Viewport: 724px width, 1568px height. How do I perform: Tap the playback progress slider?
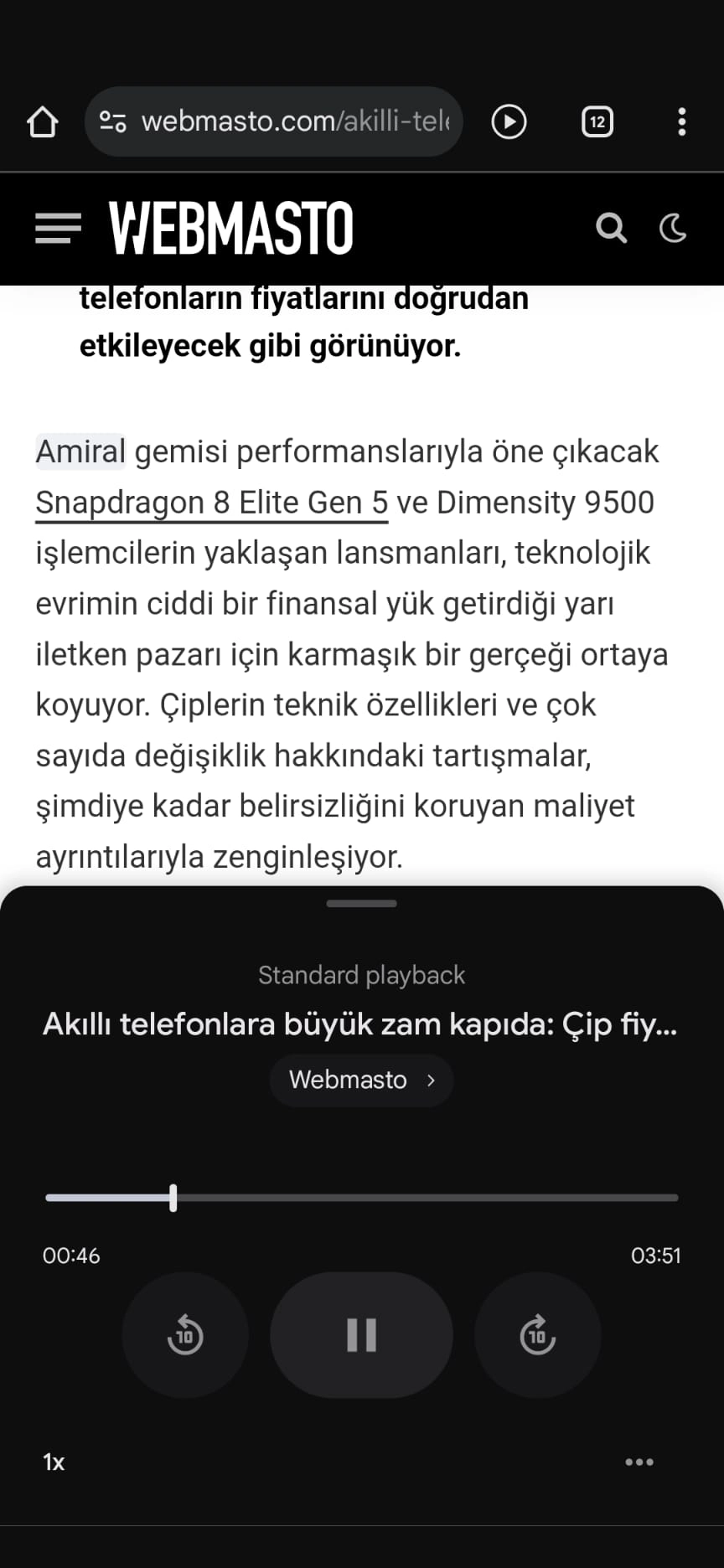click(x=362, y=1198)
